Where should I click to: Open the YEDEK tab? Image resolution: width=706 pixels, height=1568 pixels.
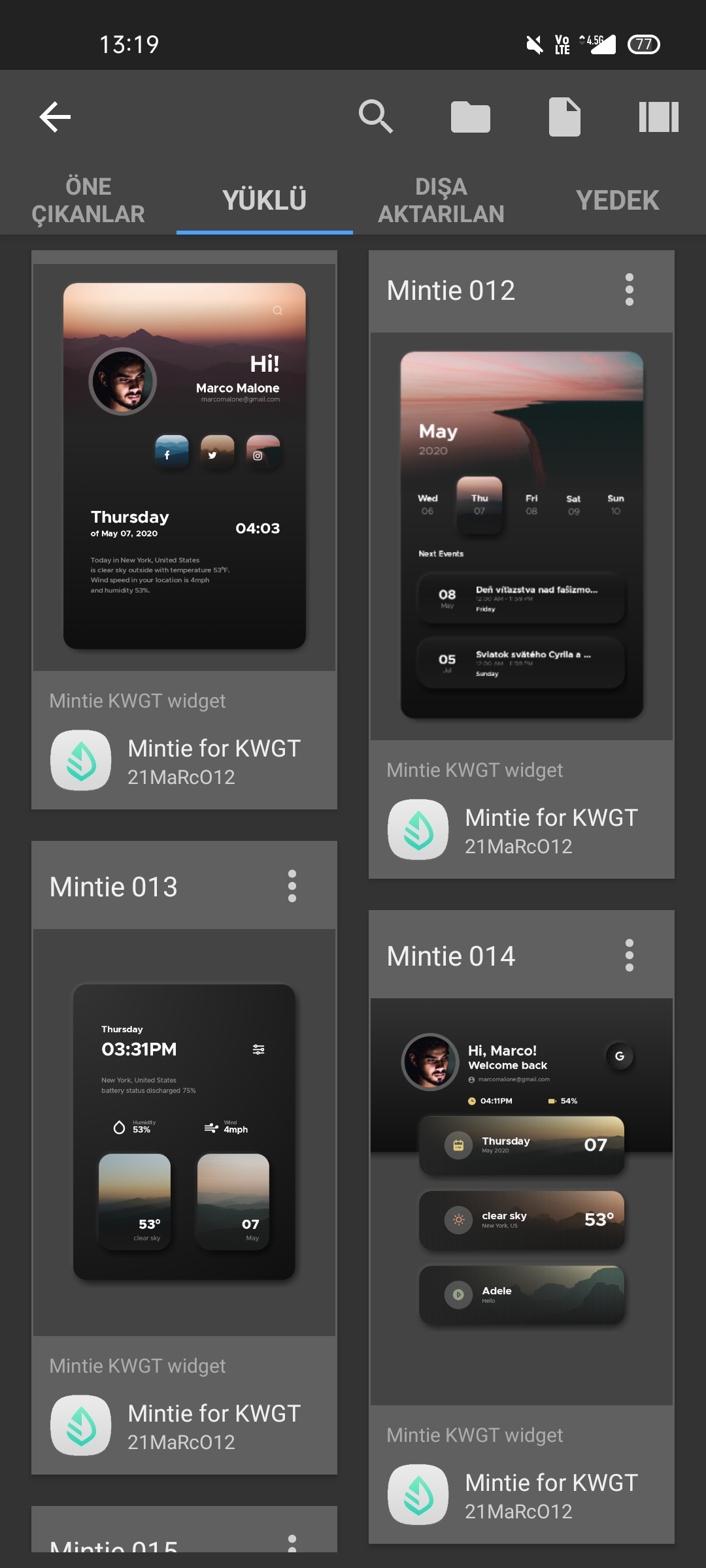tap(618, 200)
